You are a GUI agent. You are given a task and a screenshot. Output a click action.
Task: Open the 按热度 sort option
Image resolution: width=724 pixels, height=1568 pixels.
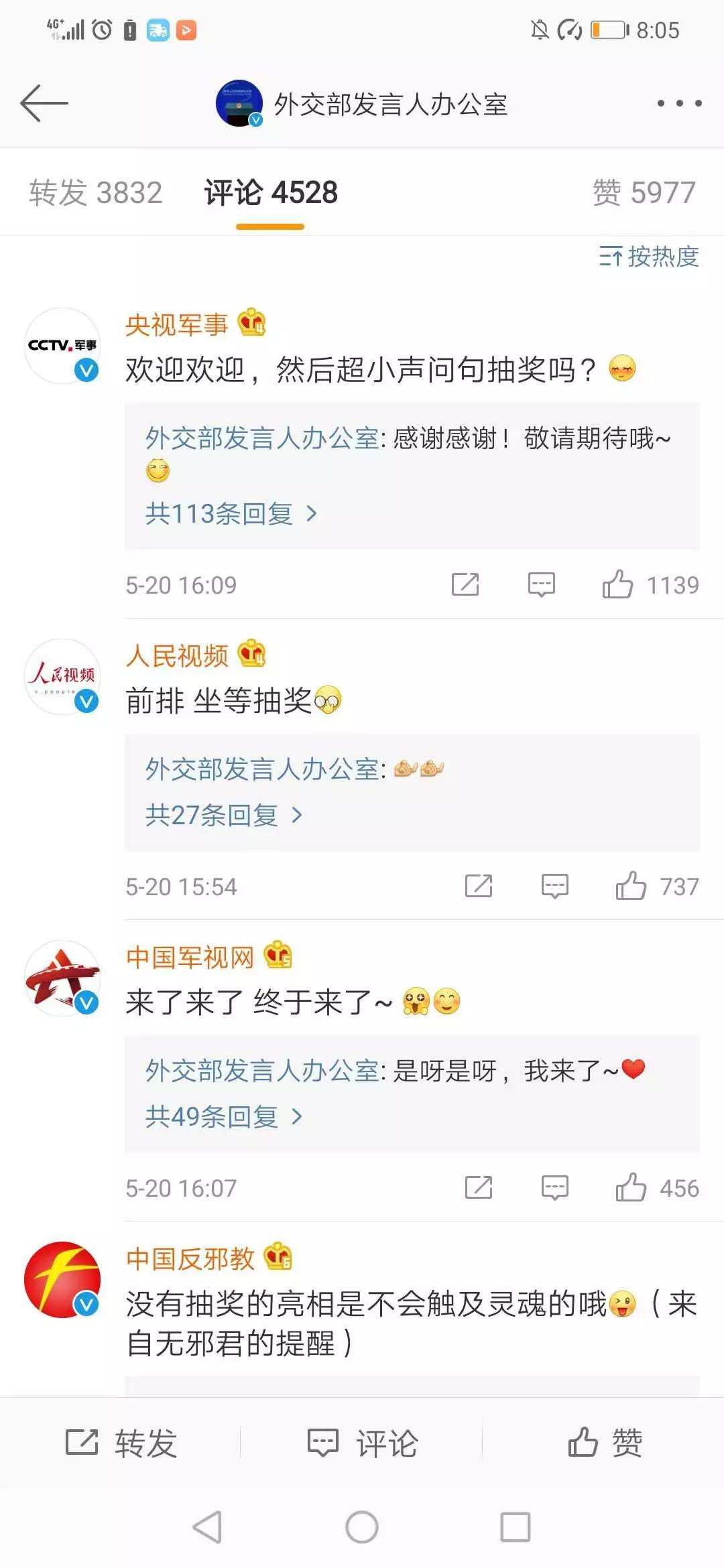coord(648,257)
